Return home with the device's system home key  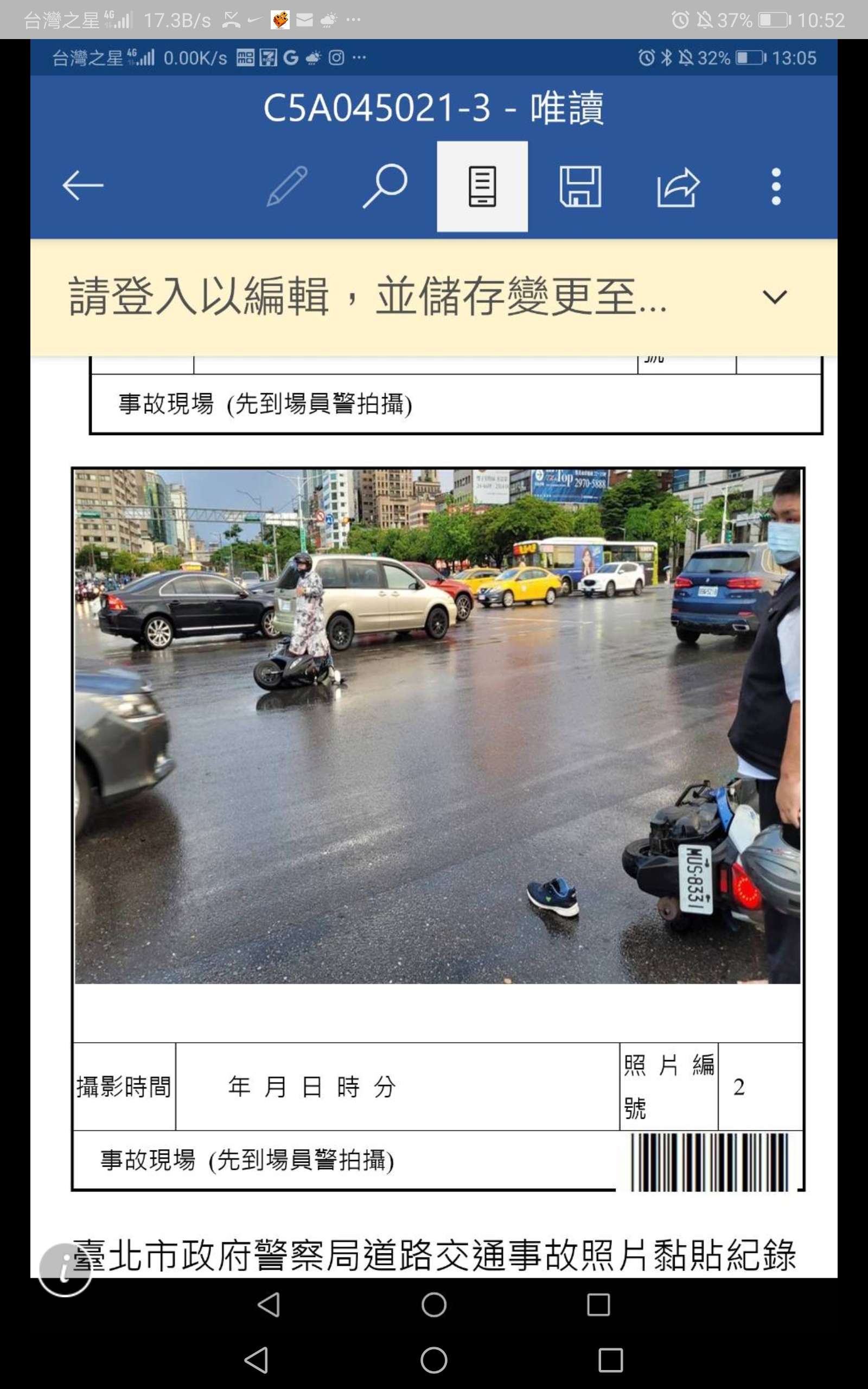434,1360
